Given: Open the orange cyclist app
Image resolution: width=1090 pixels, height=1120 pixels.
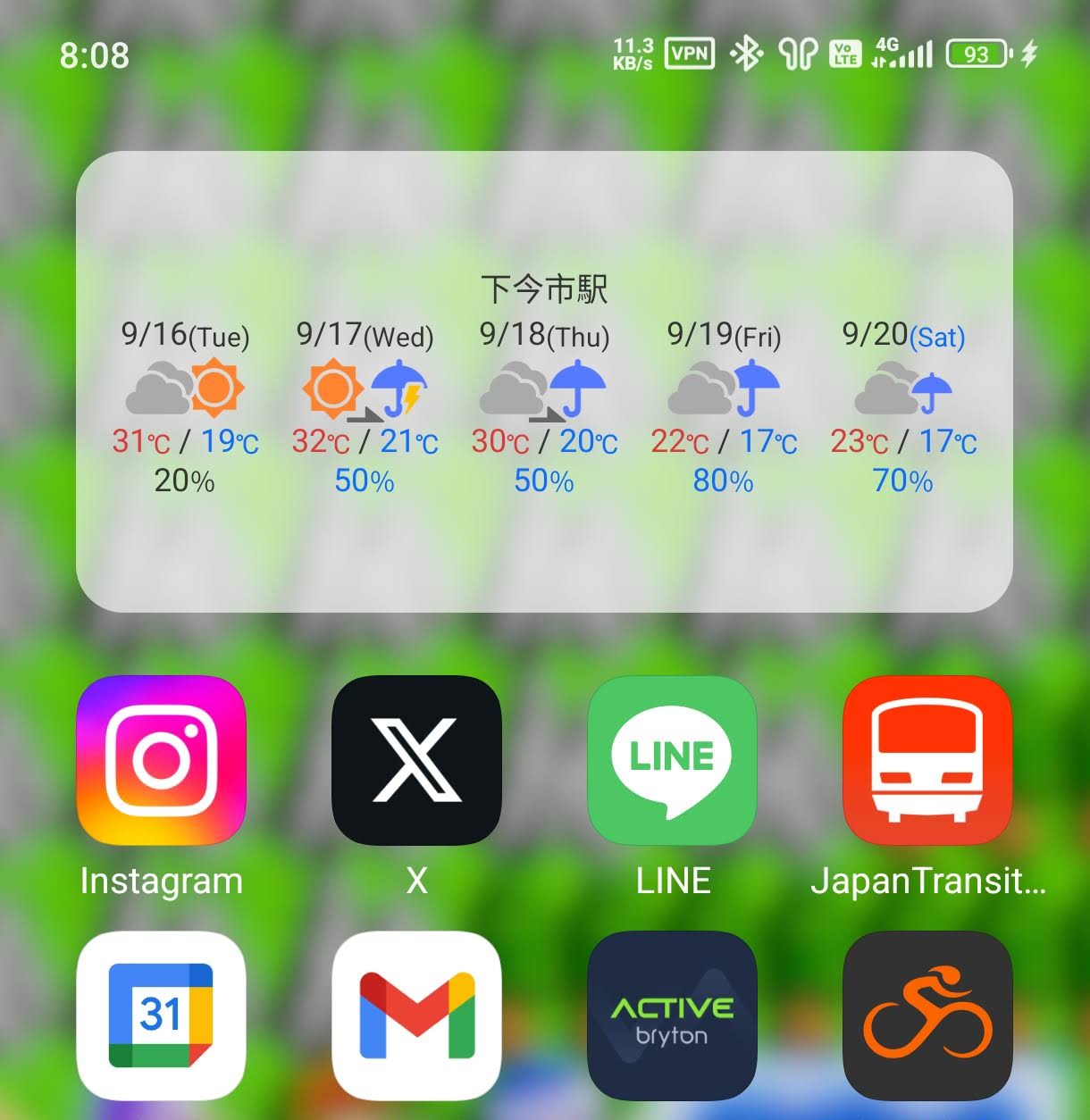Looking at the screenshot, I should [x=927, y=1016].
